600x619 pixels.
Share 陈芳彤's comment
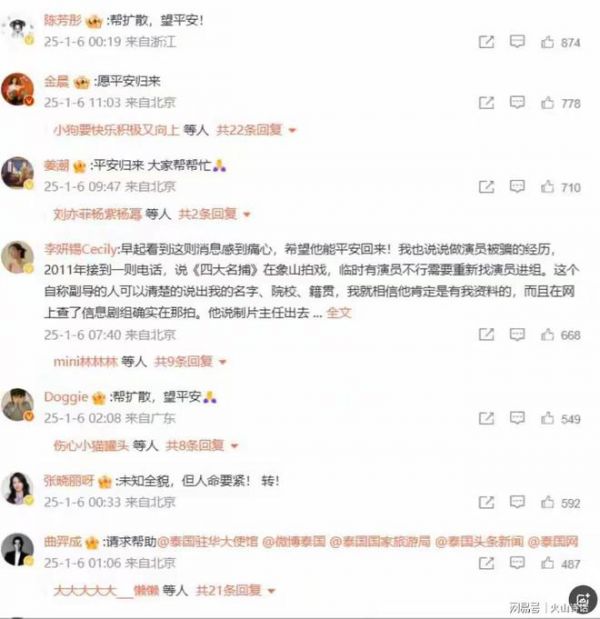(486, 43)
